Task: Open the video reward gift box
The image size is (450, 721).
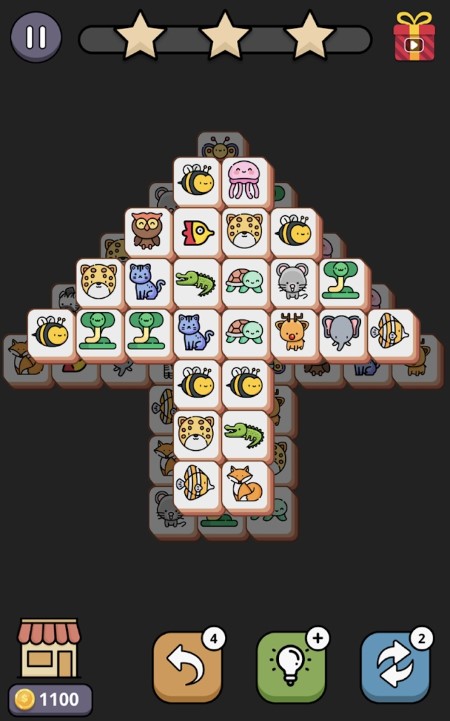Action: click(x=414, y=36)
